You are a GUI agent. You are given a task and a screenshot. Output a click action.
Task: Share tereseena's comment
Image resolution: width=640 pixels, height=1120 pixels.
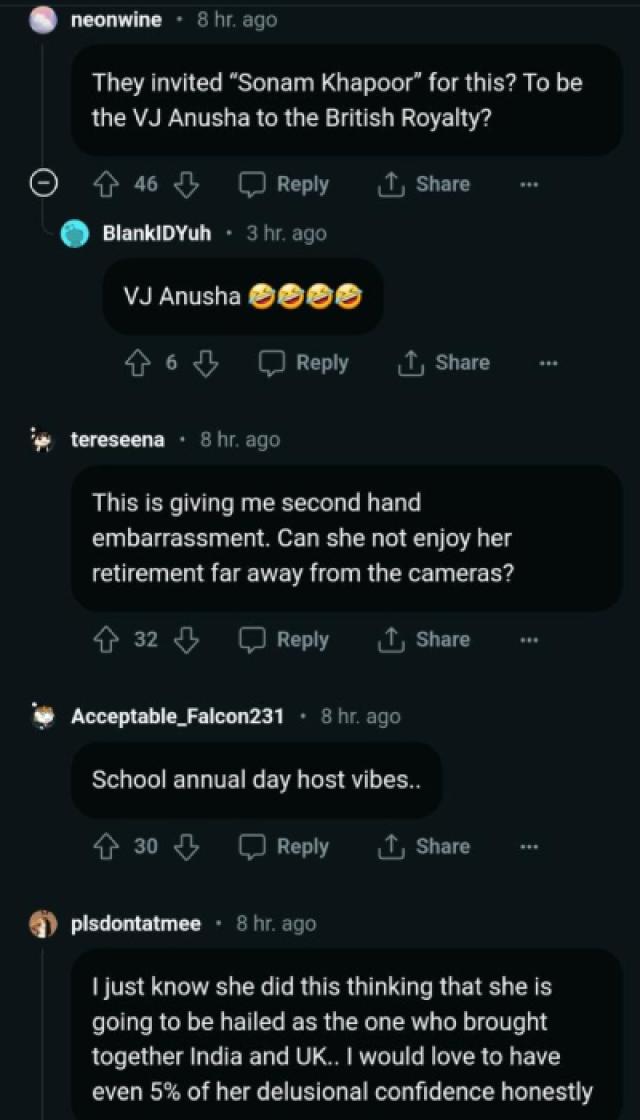tap(423, 640)
